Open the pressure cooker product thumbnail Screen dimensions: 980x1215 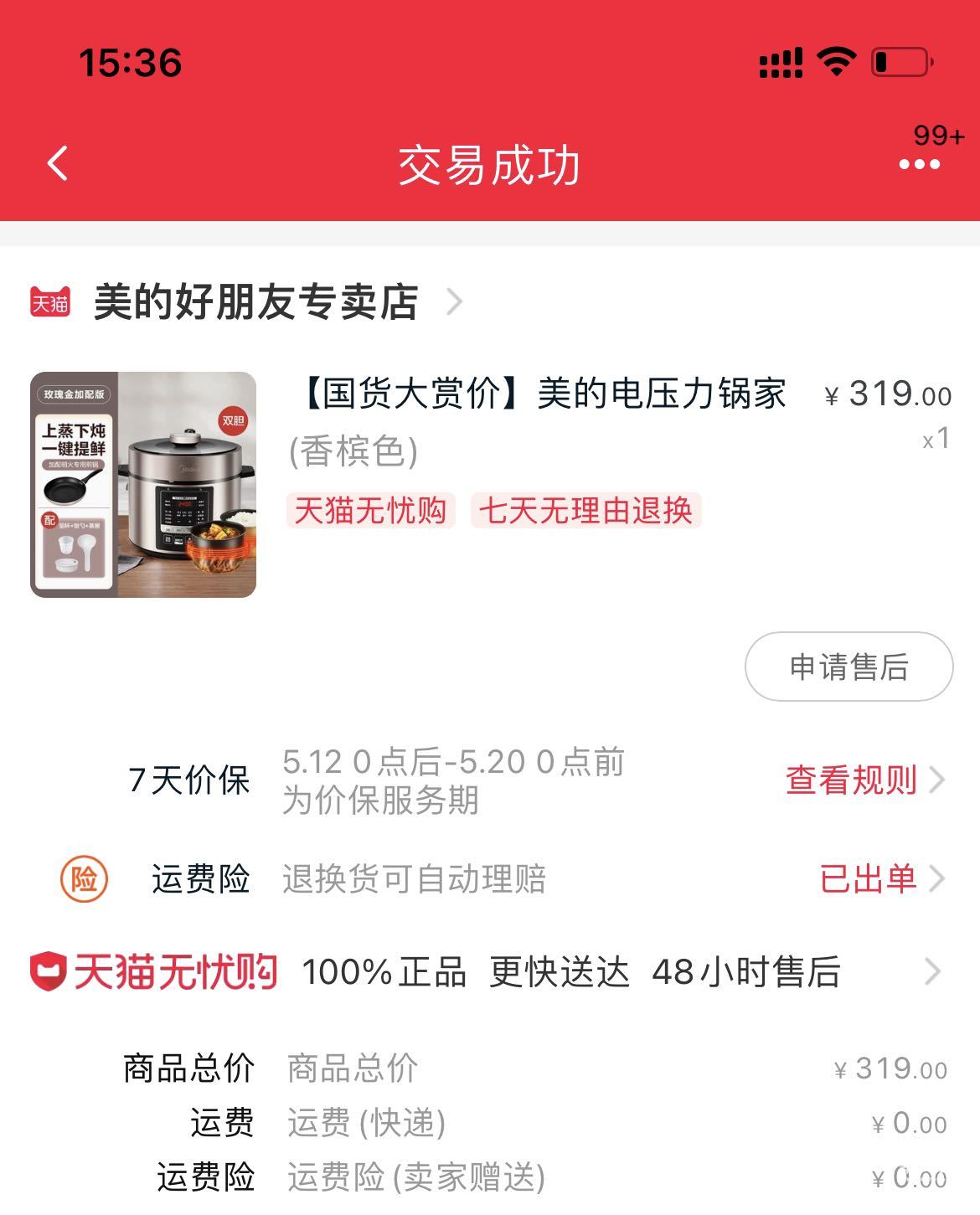pos(143,485)
